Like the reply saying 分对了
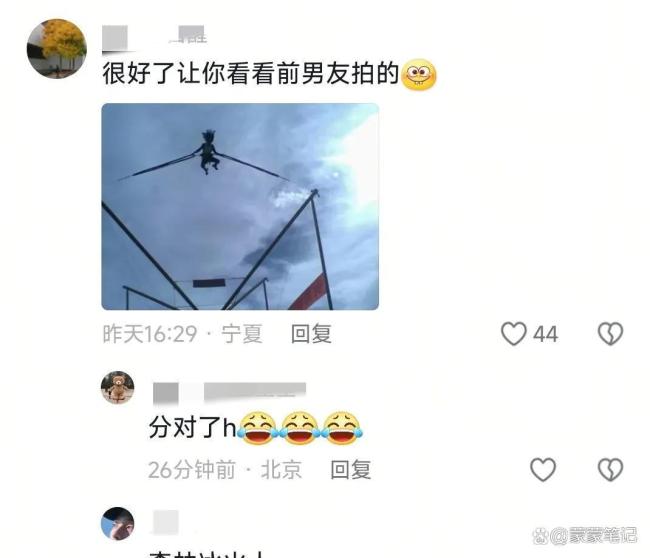 tap(542, 469)
